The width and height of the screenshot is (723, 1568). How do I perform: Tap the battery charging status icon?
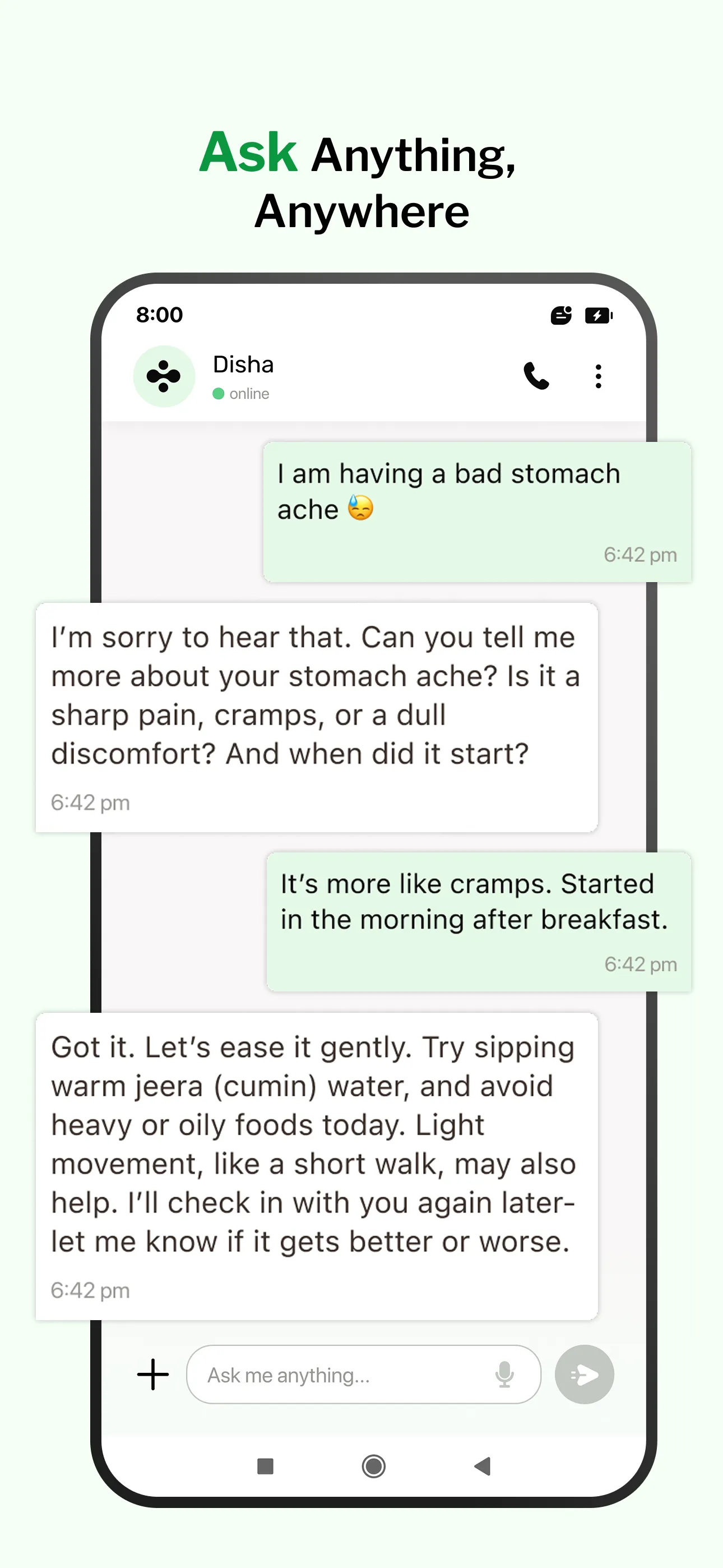[x=597, y=315]
